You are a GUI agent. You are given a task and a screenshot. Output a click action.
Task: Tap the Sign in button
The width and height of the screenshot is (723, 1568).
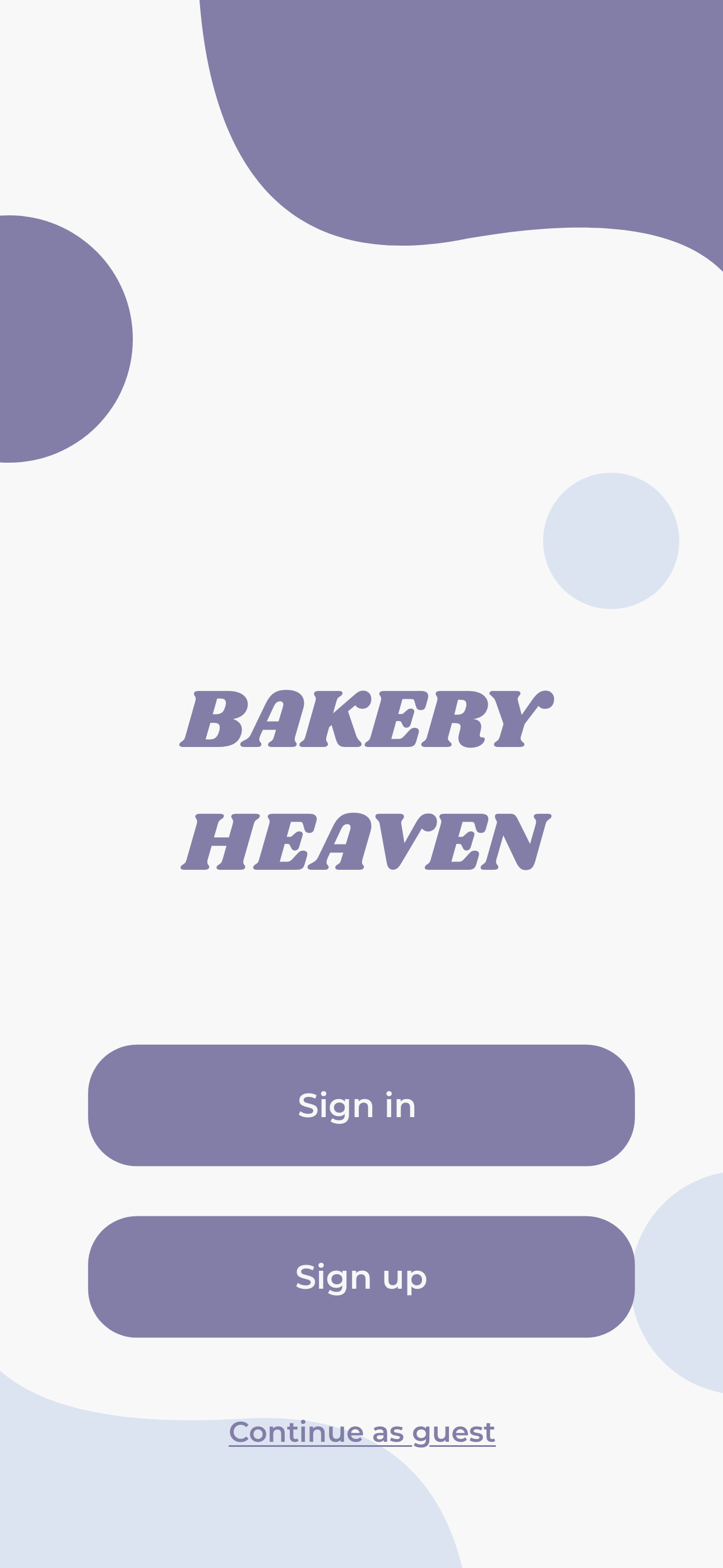point(361,1105)
